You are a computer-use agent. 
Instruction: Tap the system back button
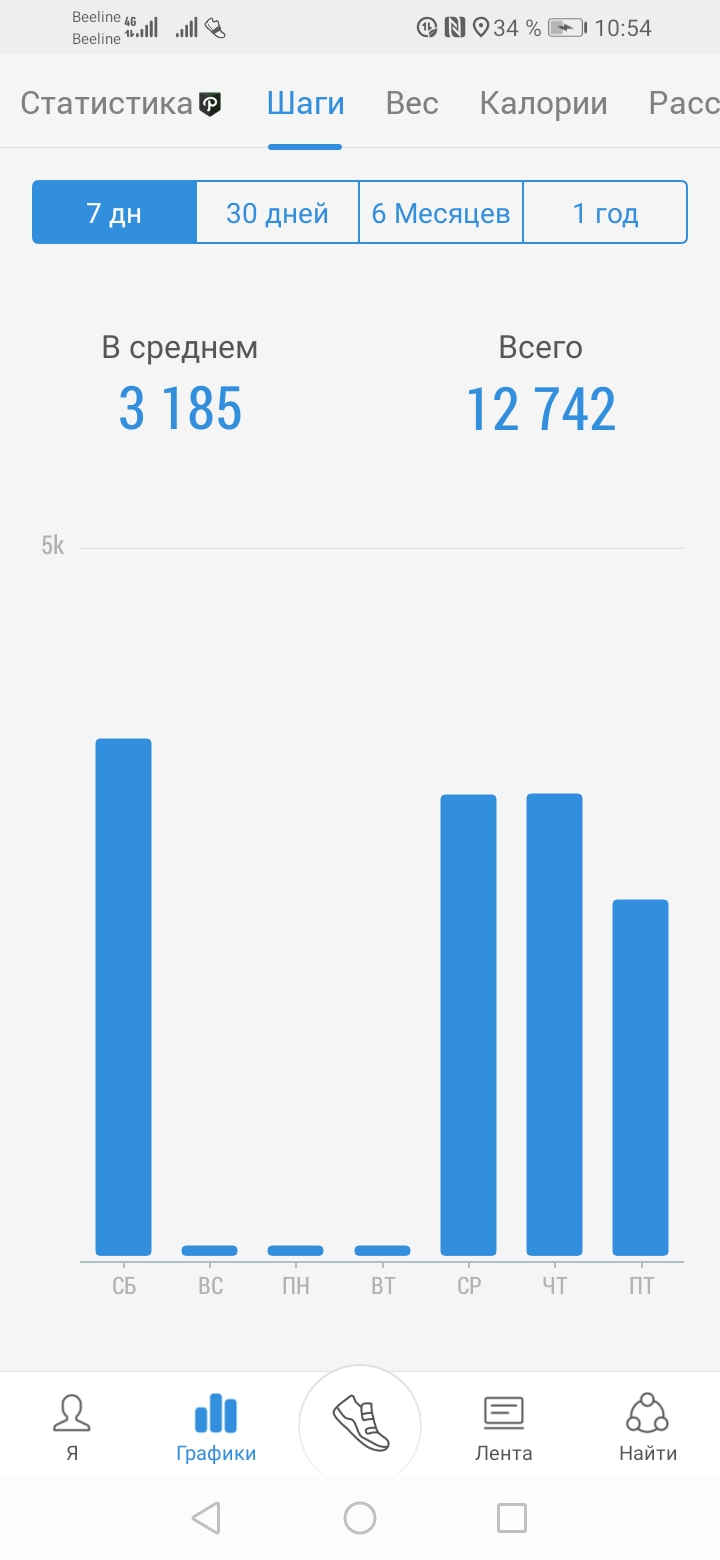[205, 1518]
